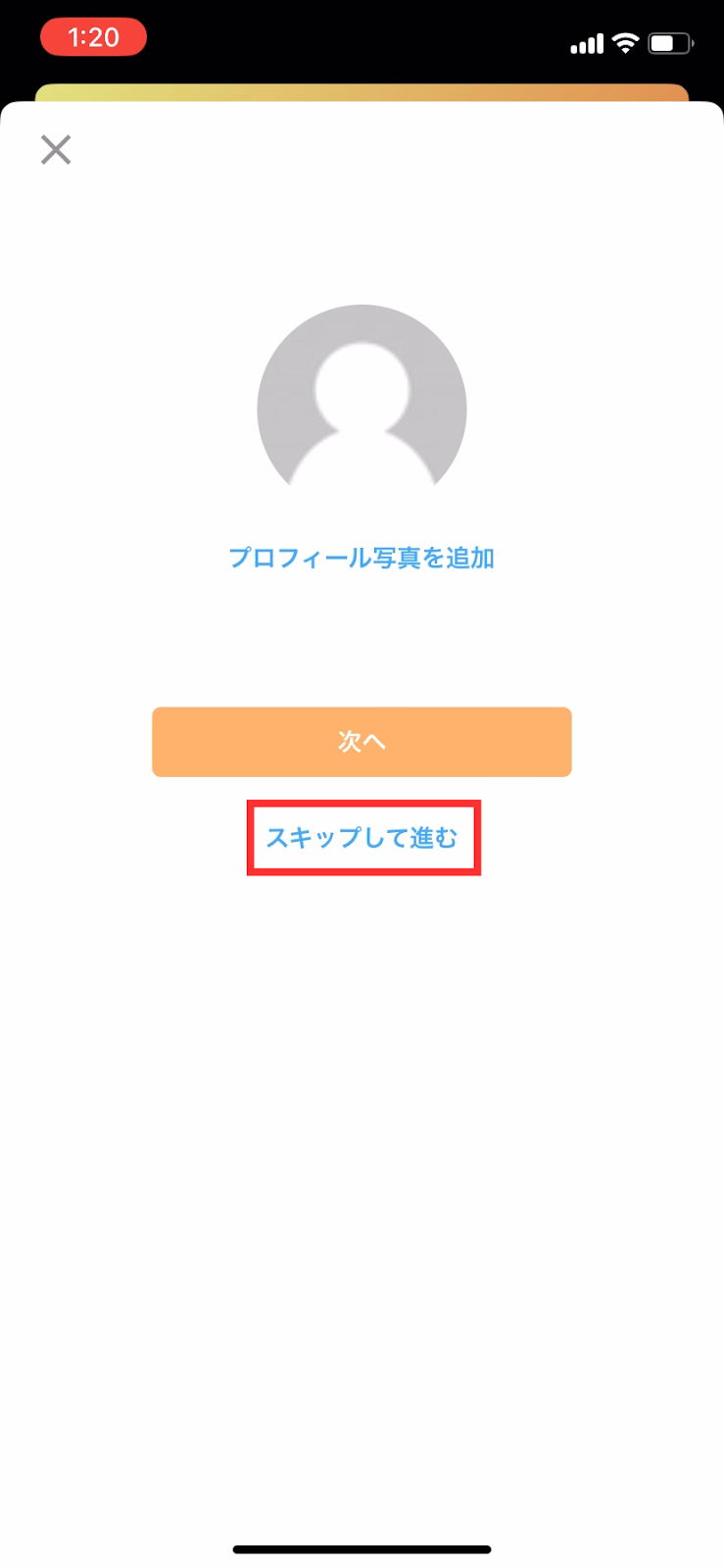
Task: Continue with the 次へ button
Action: [362, 742]
